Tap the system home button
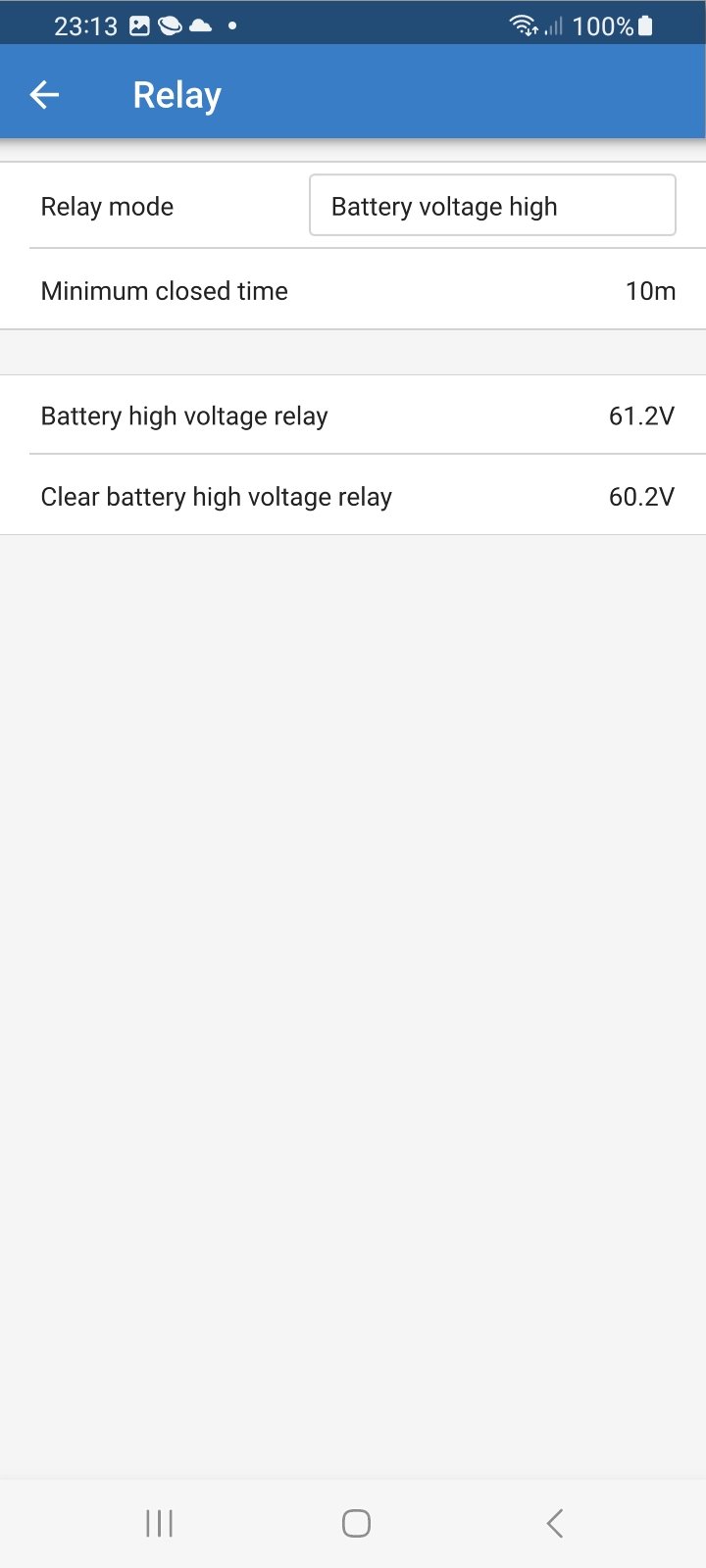Image resolution: width=706 pixels, height=1568 pixels. (356, 1523)
